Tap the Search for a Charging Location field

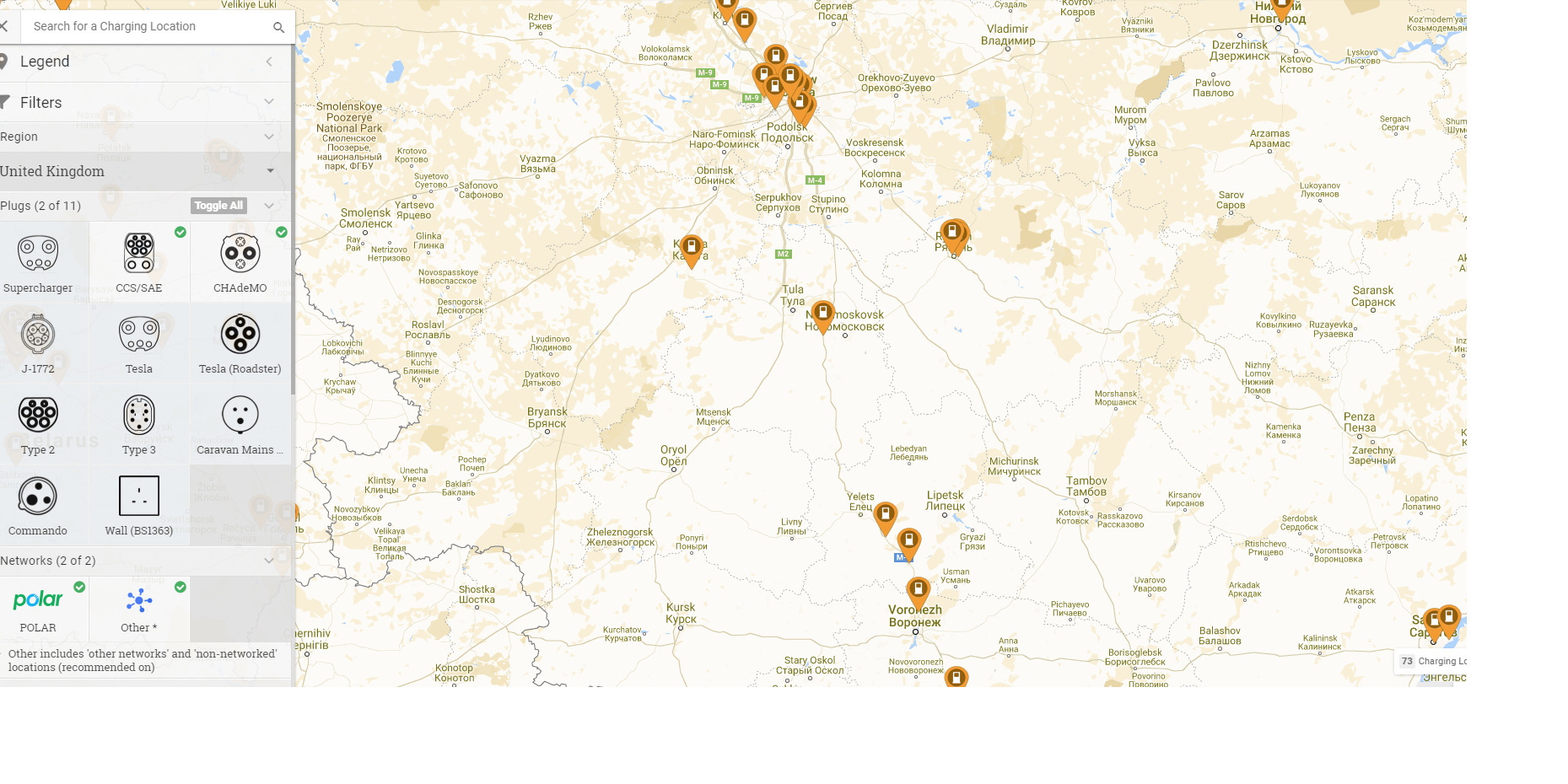coord(148,26)
